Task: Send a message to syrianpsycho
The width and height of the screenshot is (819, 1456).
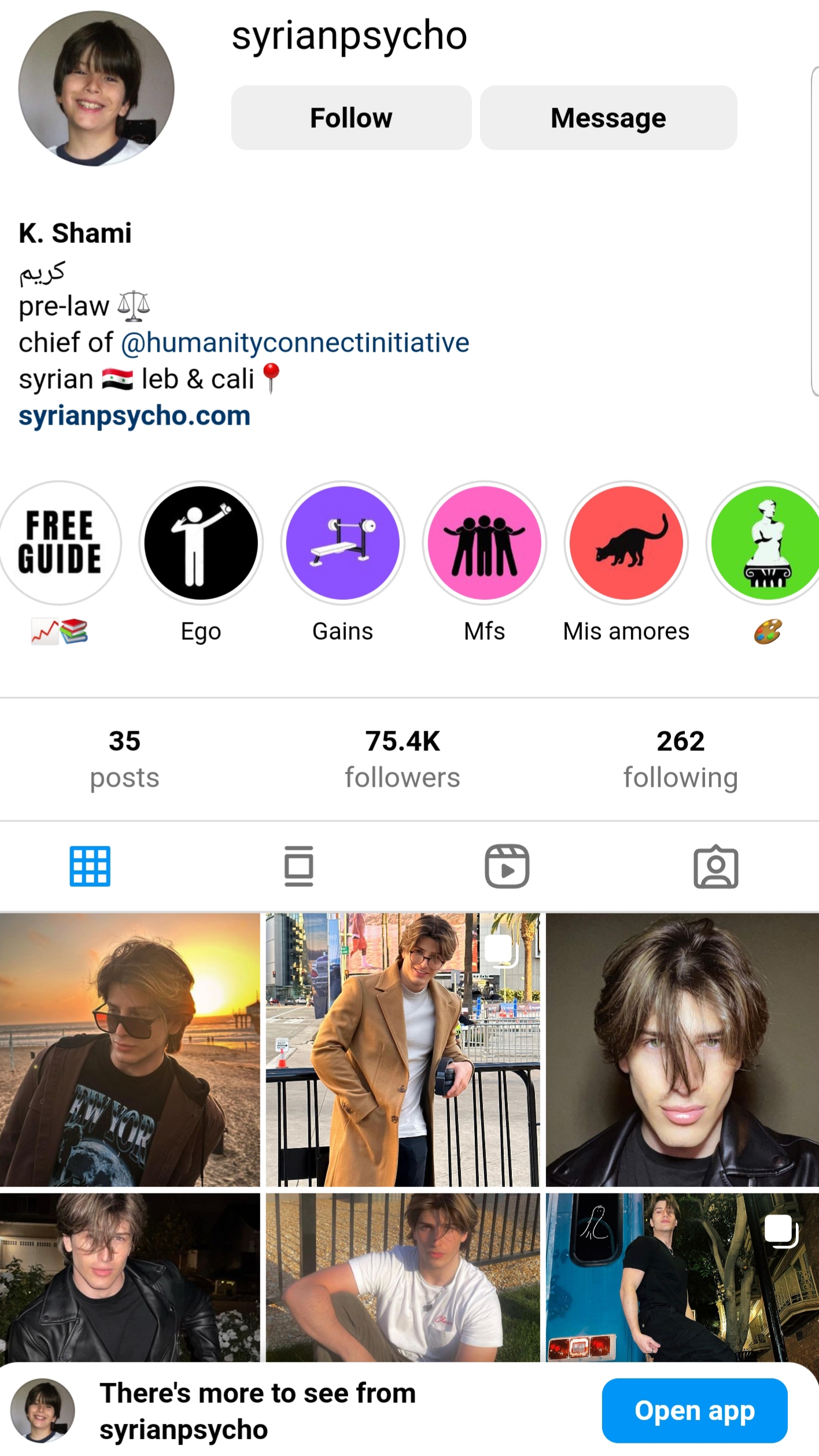Action: point(608,118)
